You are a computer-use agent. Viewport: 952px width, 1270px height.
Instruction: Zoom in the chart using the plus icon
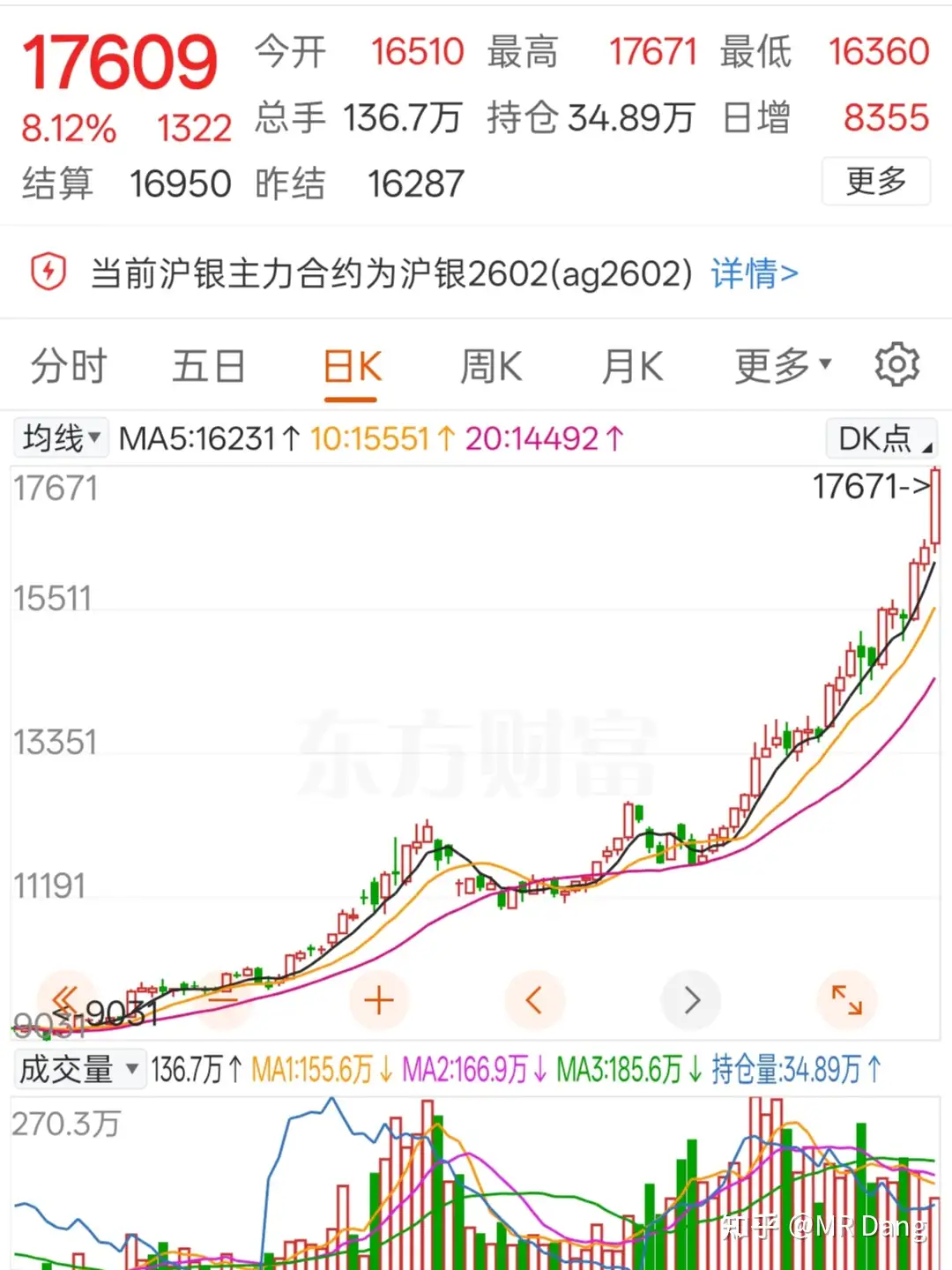tap(379, 1000)
